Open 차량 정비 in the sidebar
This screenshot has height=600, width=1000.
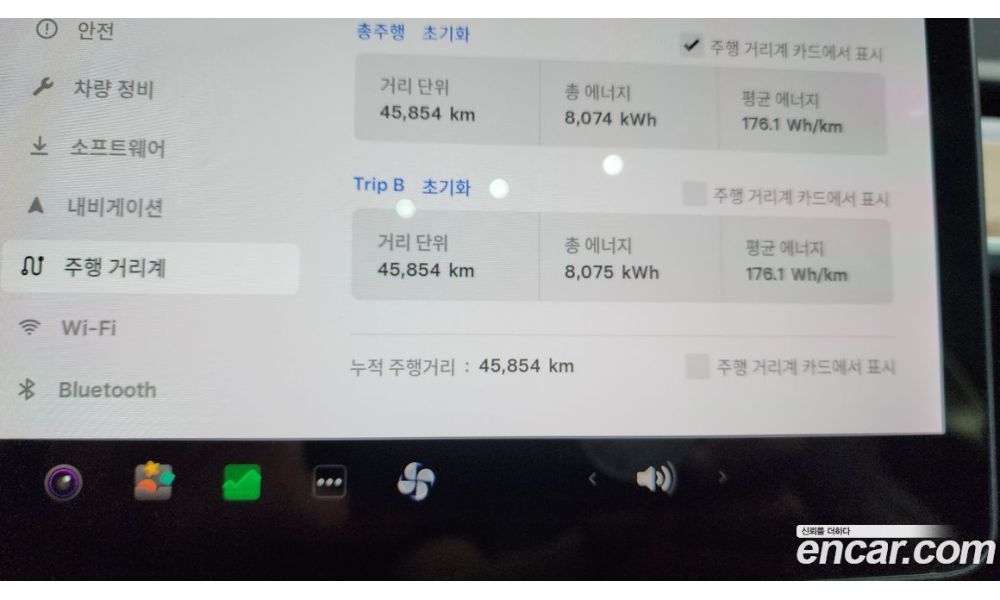coord(110,89)
